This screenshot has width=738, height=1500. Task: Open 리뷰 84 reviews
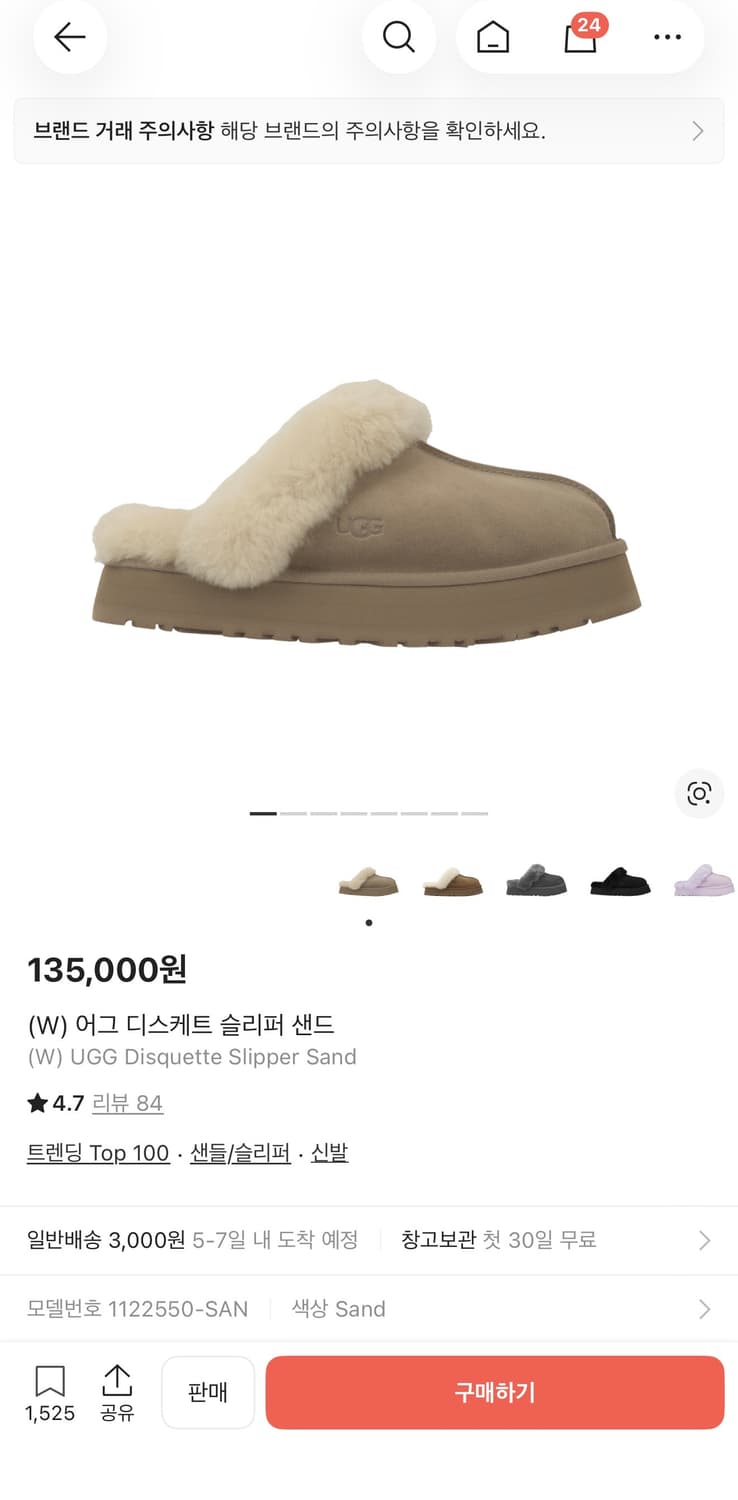tap(128, 1103)
